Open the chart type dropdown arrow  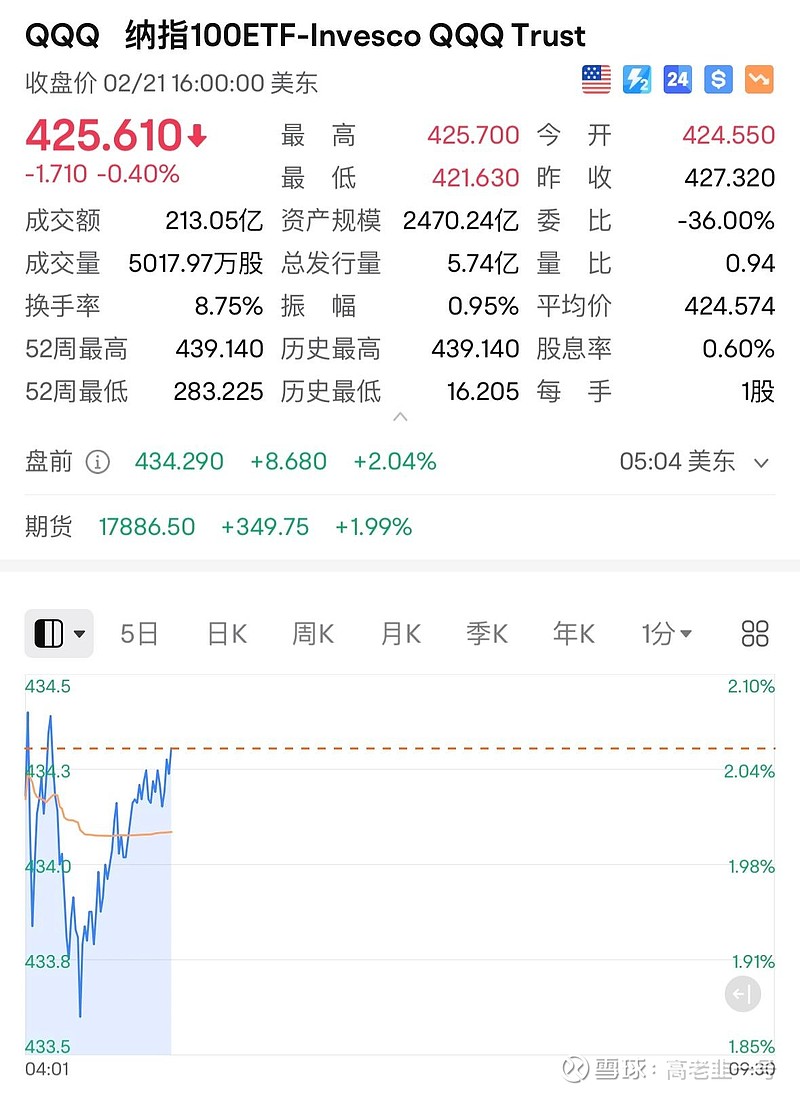(78, 635)
